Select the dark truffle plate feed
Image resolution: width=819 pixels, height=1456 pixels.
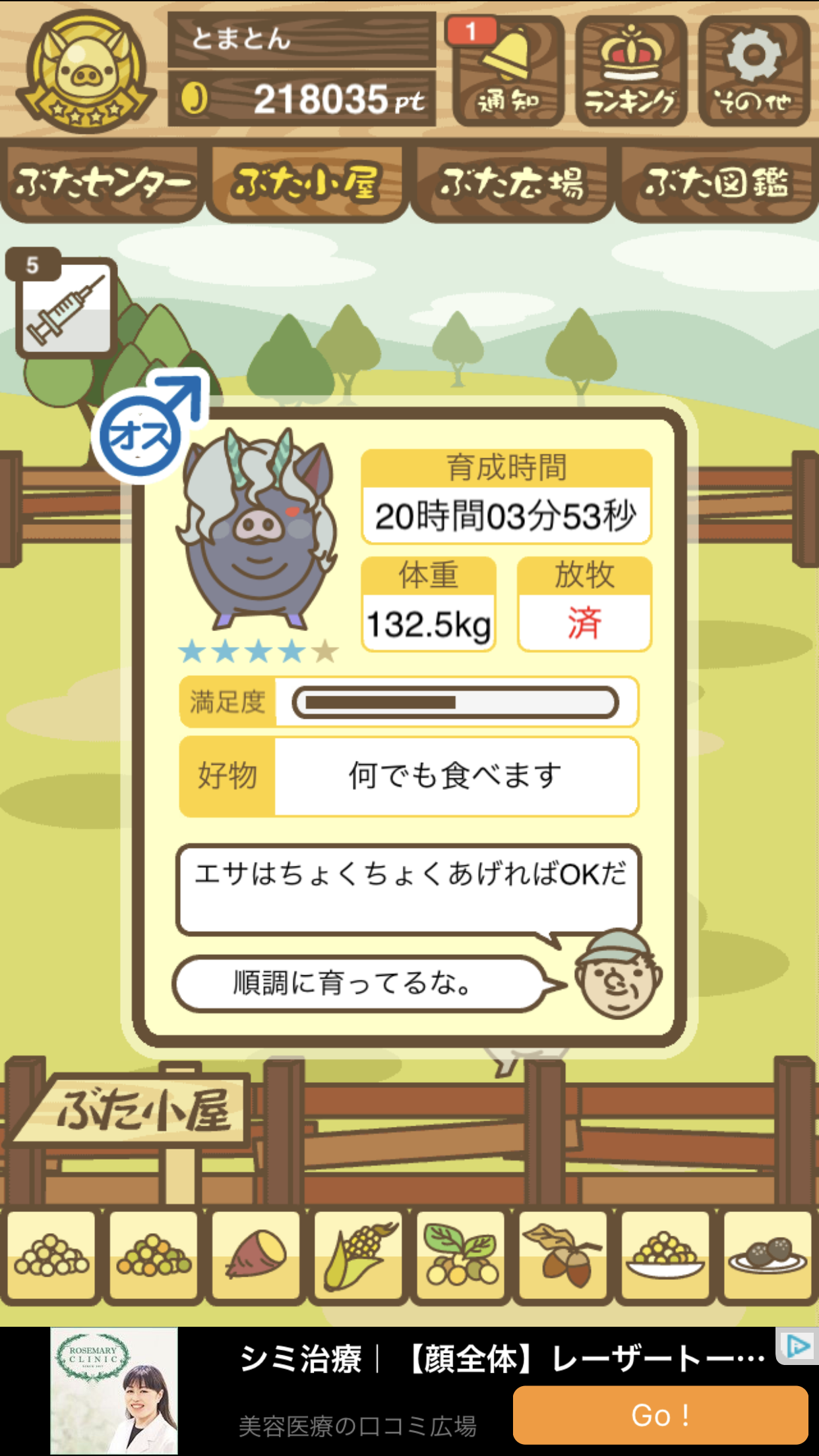(767, 1256)
